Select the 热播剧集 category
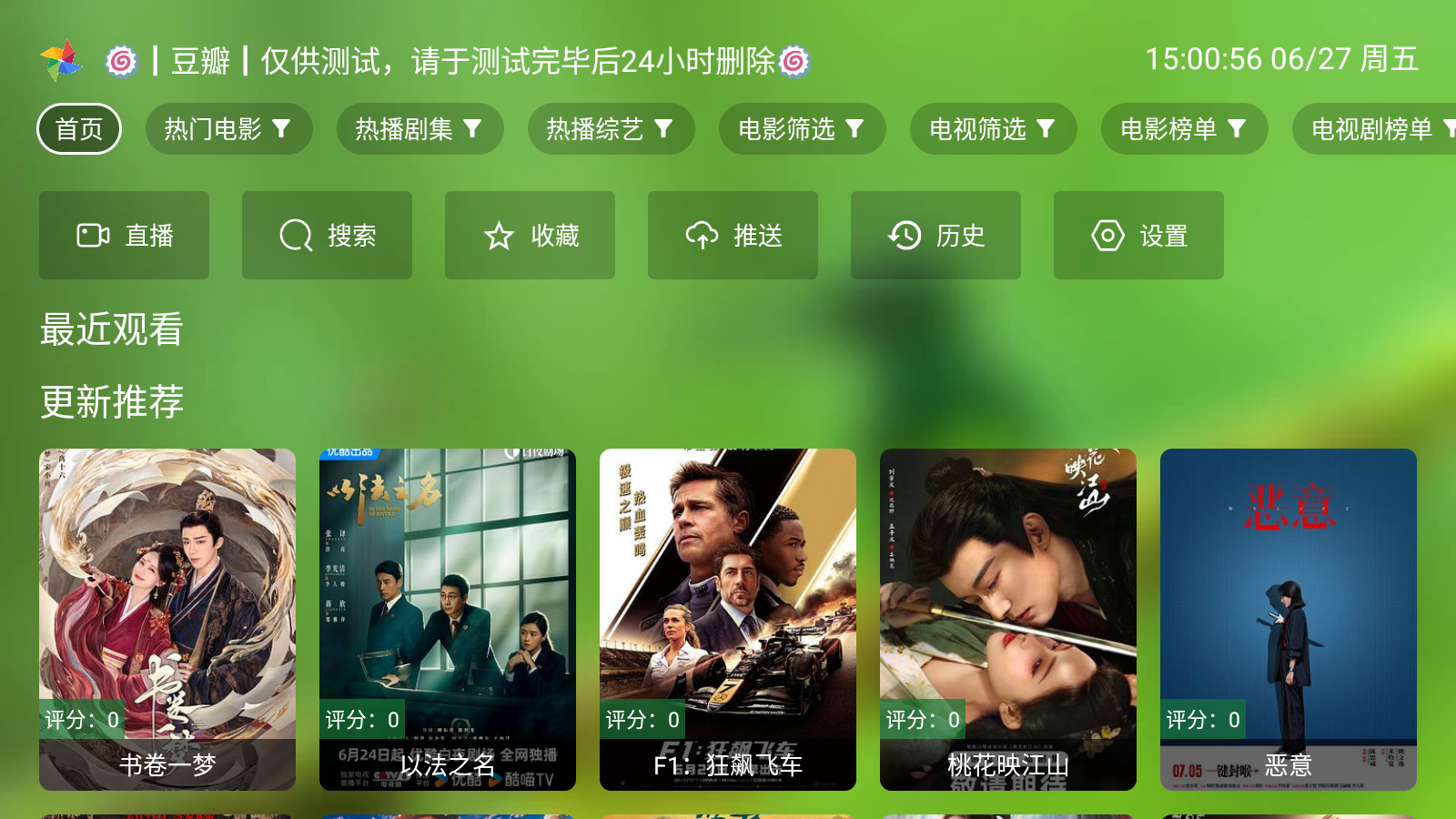 (x=420, y=129)
